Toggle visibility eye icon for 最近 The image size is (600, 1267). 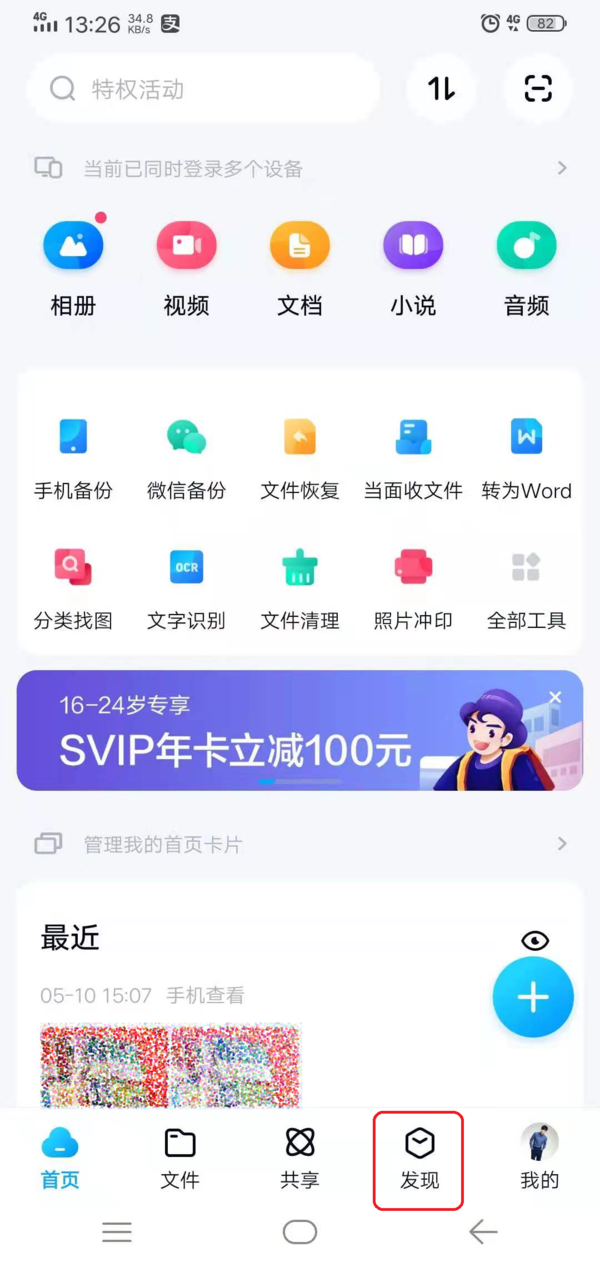(536, 941)
